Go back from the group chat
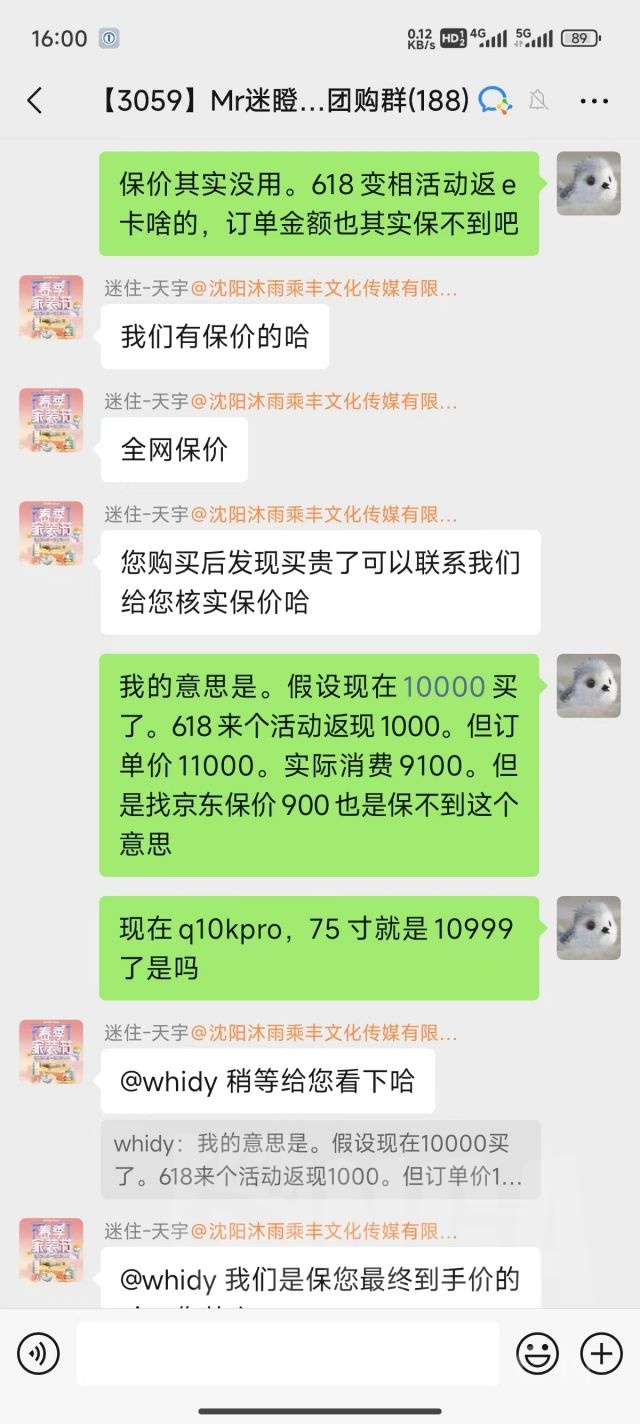Viewport: 640px width, 1424px height. coord(35,100)
